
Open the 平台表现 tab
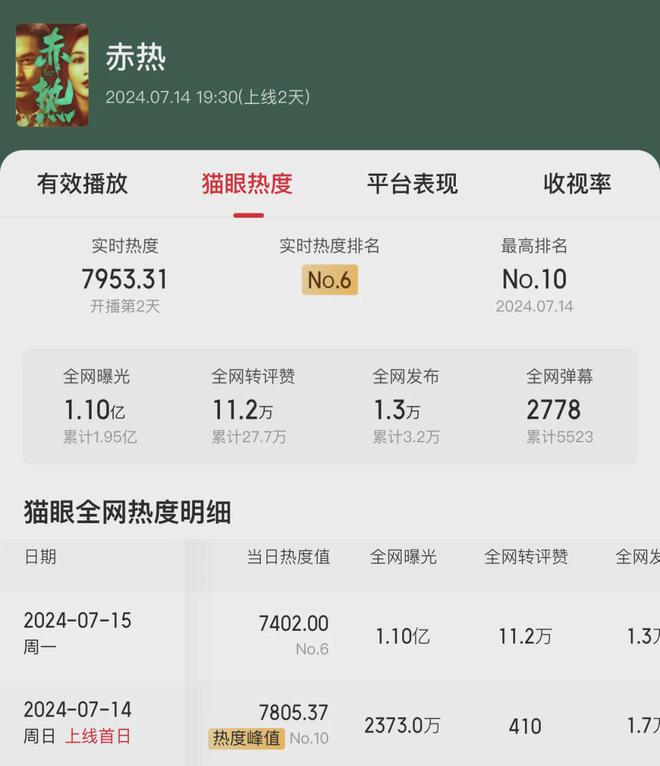coord(412,184)
